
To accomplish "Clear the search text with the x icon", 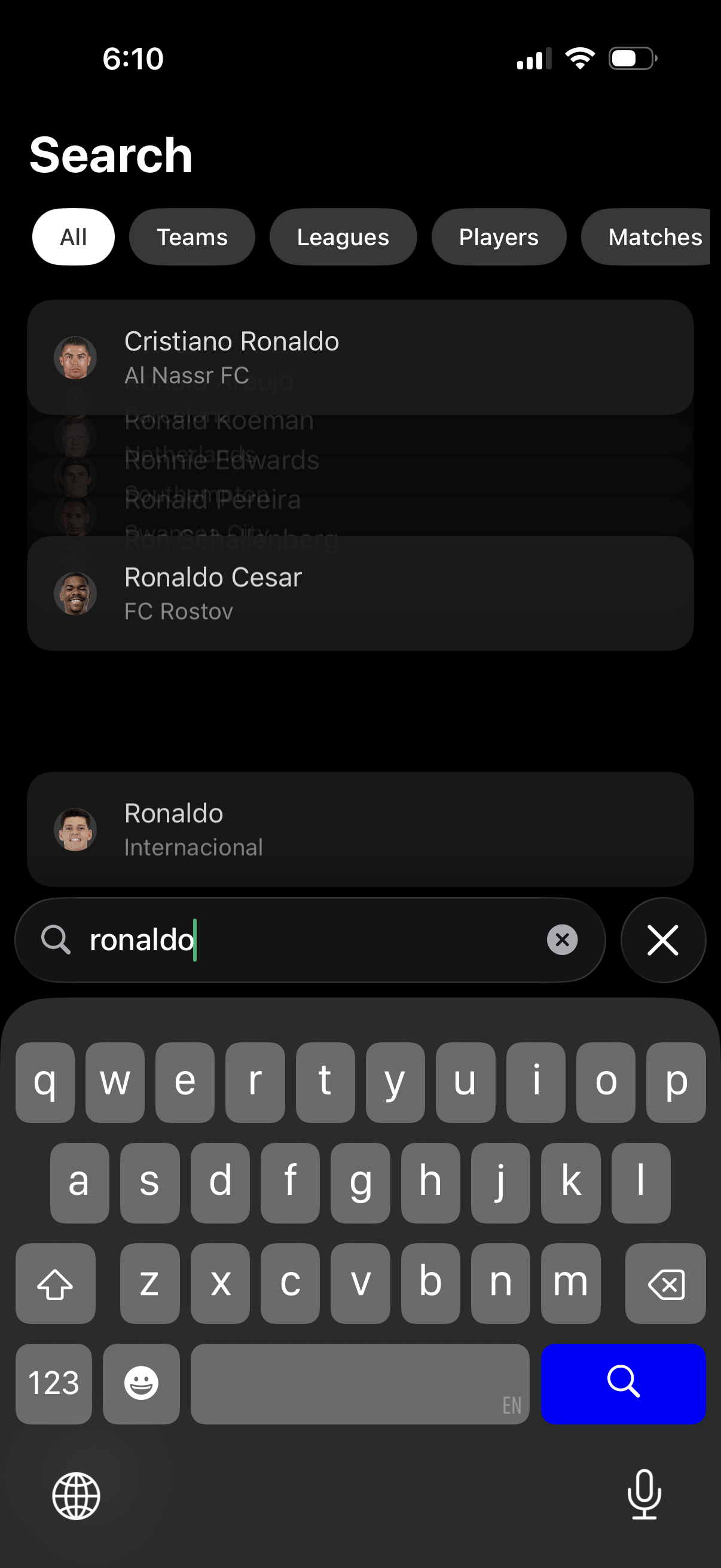I will 561,939.
